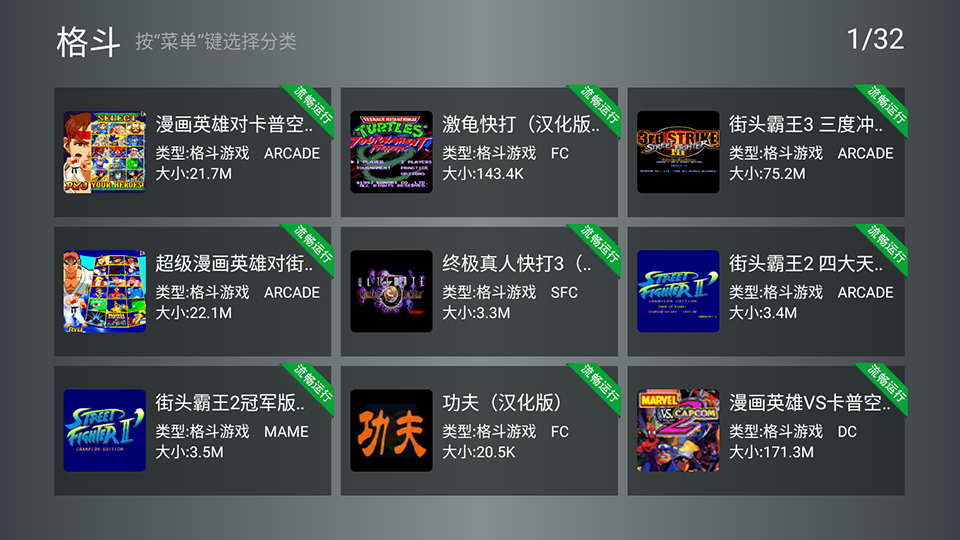Viewport: 960px width, 540px height.
Task: Open the 漫画英雄对卡普空 21.7M ARCADE card
Action: 192,152
